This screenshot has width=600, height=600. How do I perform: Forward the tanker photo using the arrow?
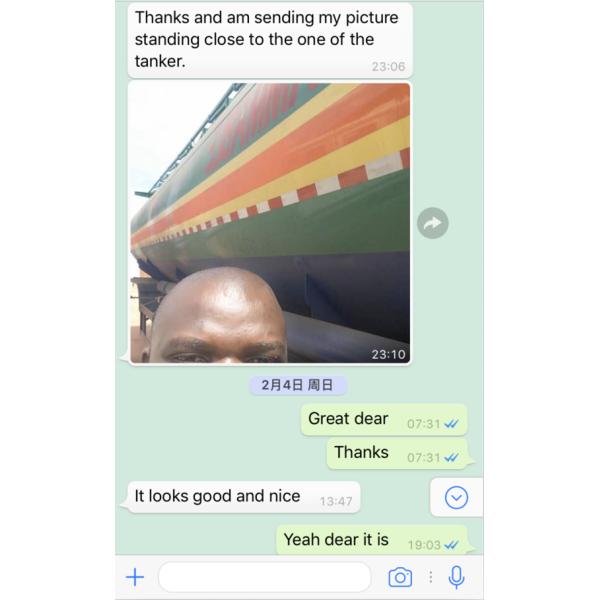pyautogui.click(x=432, y=223)
